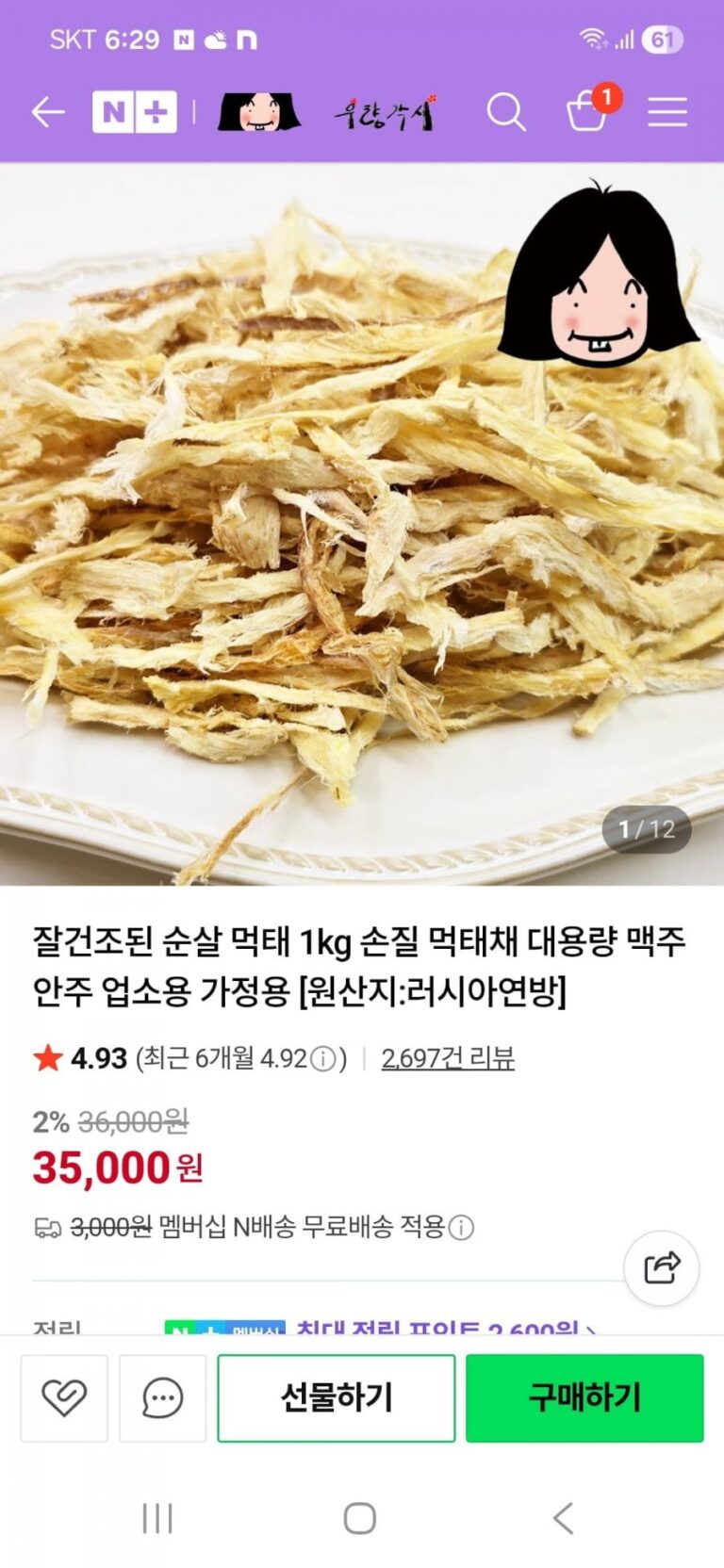
Task: View the 2,697 reviews
Action: 448,1058
